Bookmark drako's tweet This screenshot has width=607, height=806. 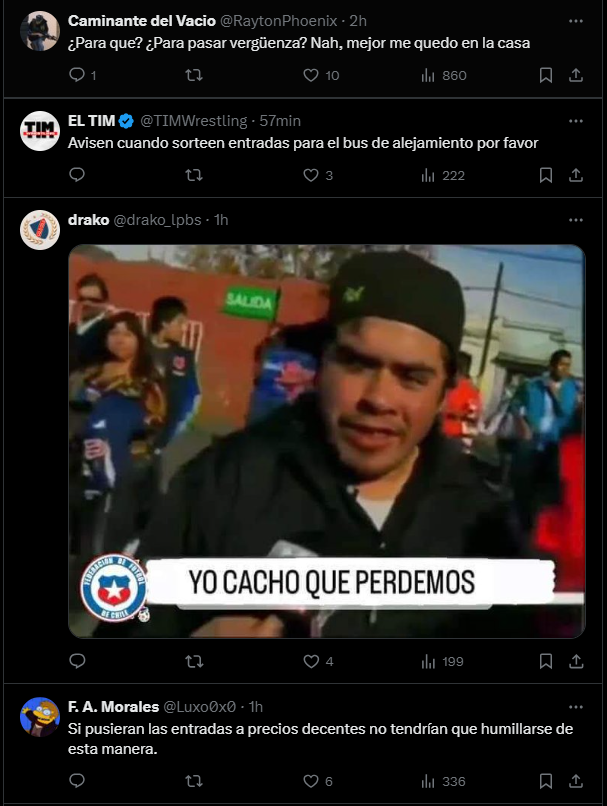[546, 661]
